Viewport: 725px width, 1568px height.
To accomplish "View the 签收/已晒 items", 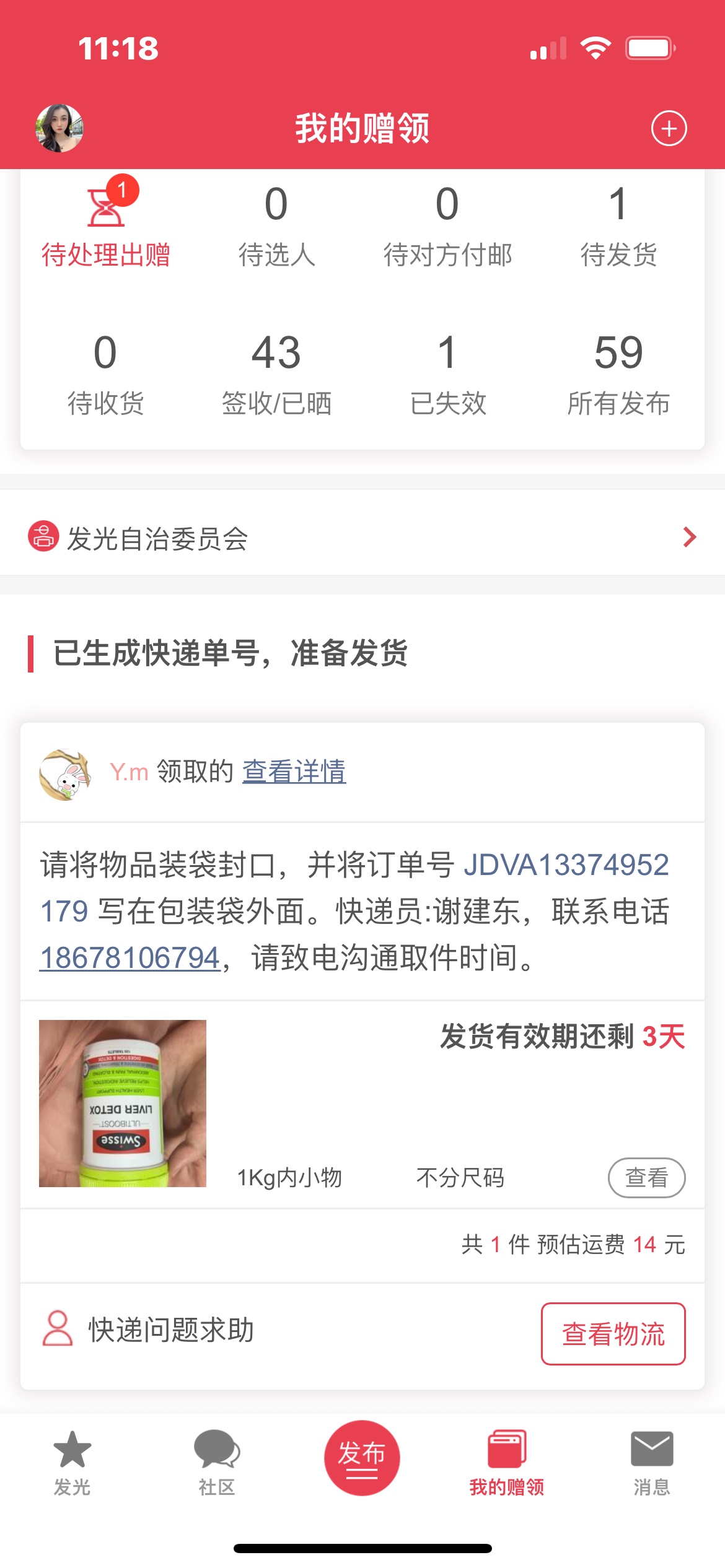I will [x=276, y=375].
